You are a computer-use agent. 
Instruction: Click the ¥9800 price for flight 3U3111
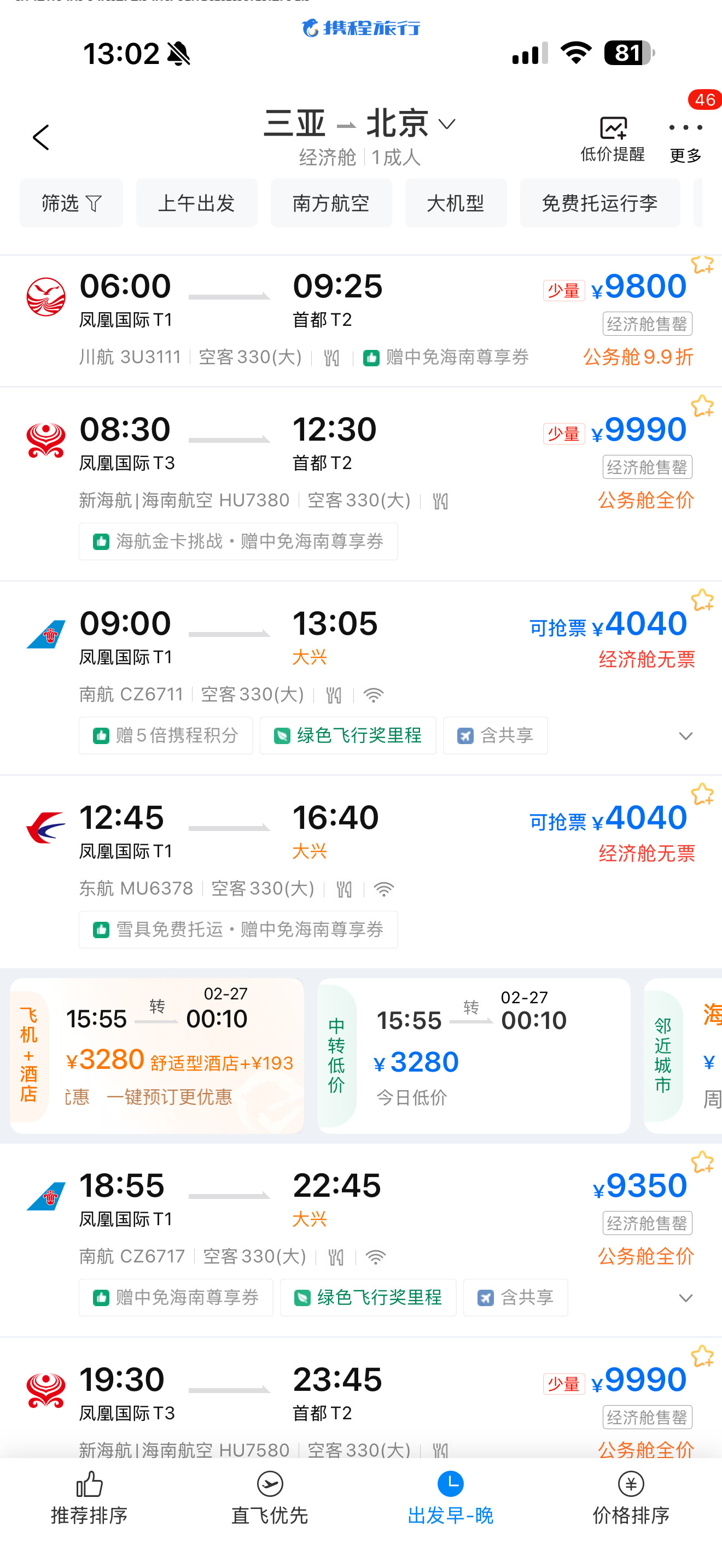coord(639,285)
